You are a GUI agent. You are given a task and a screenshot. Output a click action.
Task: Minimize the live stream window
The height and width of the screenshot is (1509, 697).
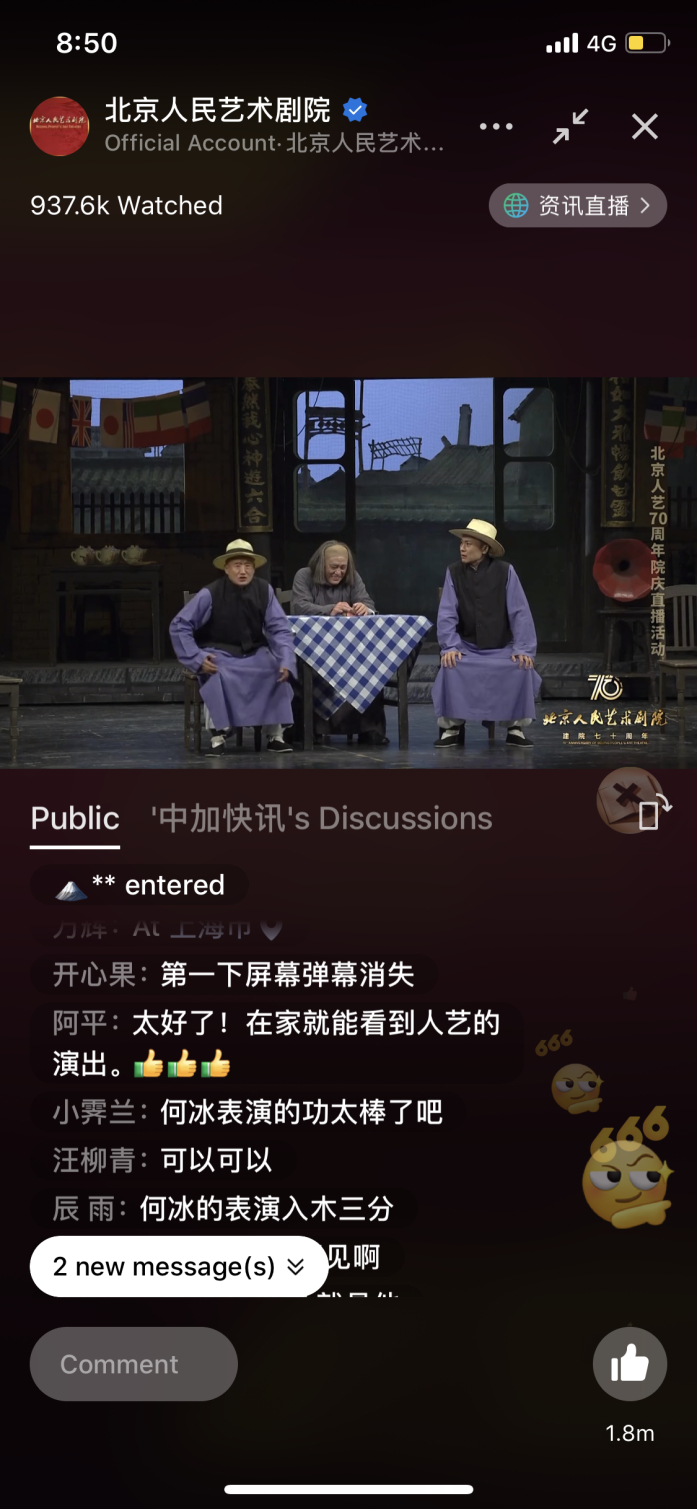click(x=571, y=127)
